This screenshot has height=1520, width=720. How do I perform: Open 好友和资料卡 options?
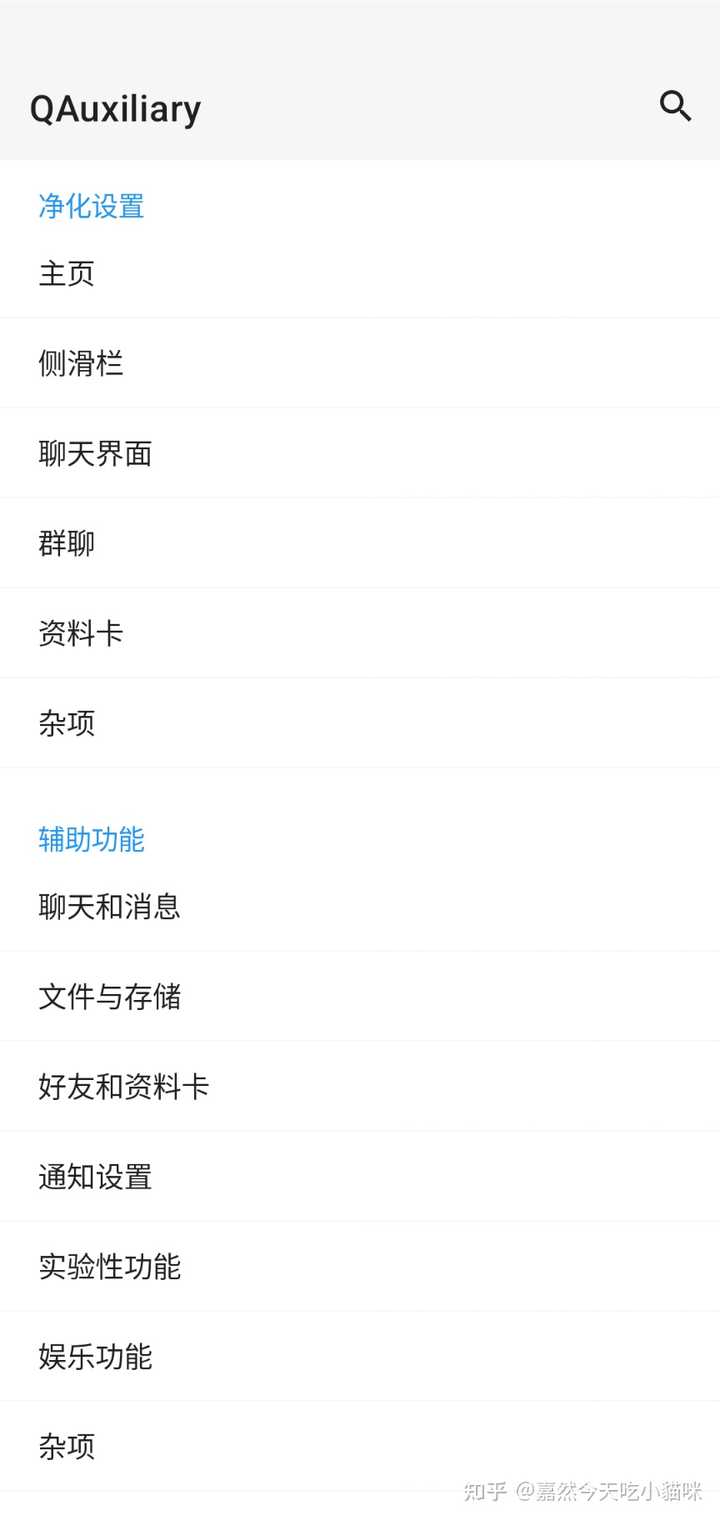tap(123, 1086)
